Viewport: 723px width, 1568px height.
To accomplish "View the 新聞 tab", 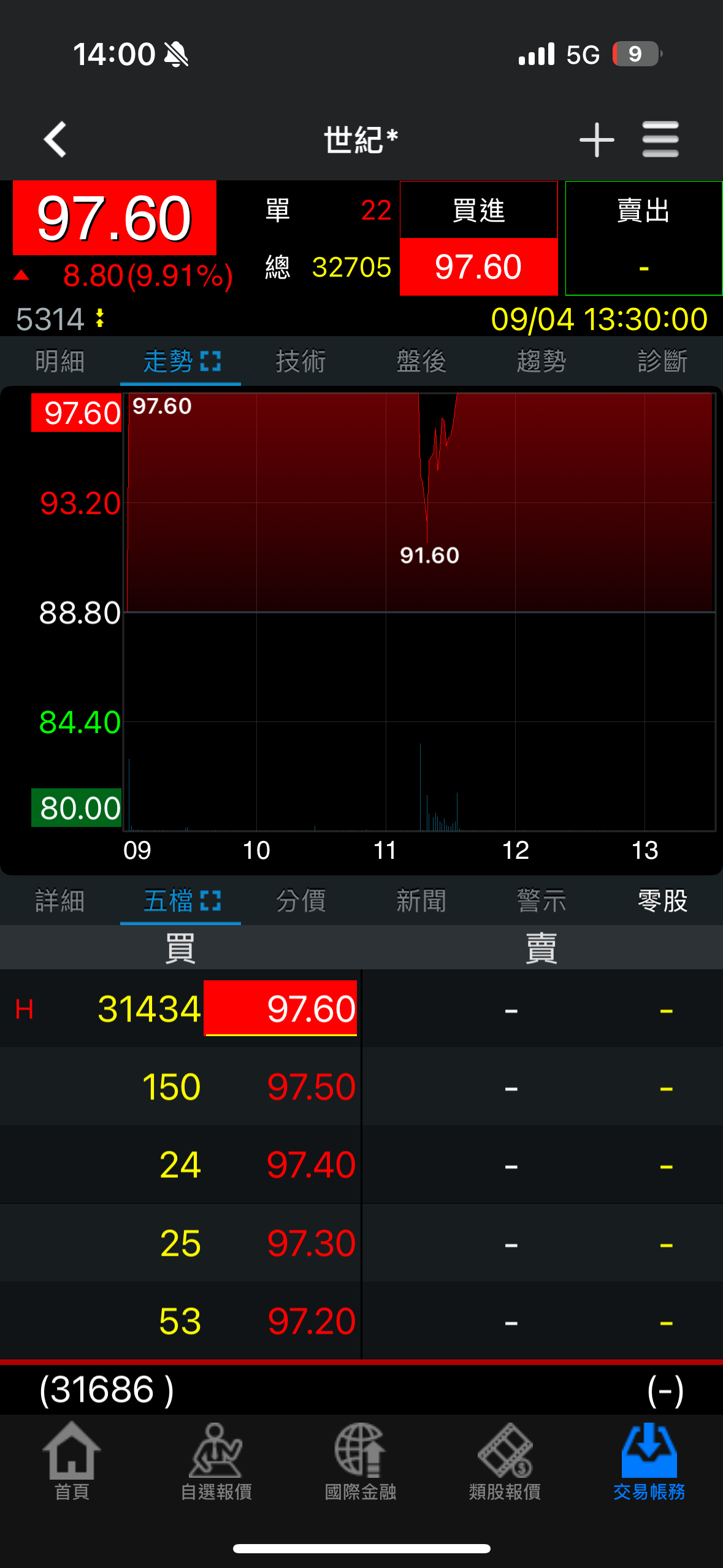I will (421, 901).
